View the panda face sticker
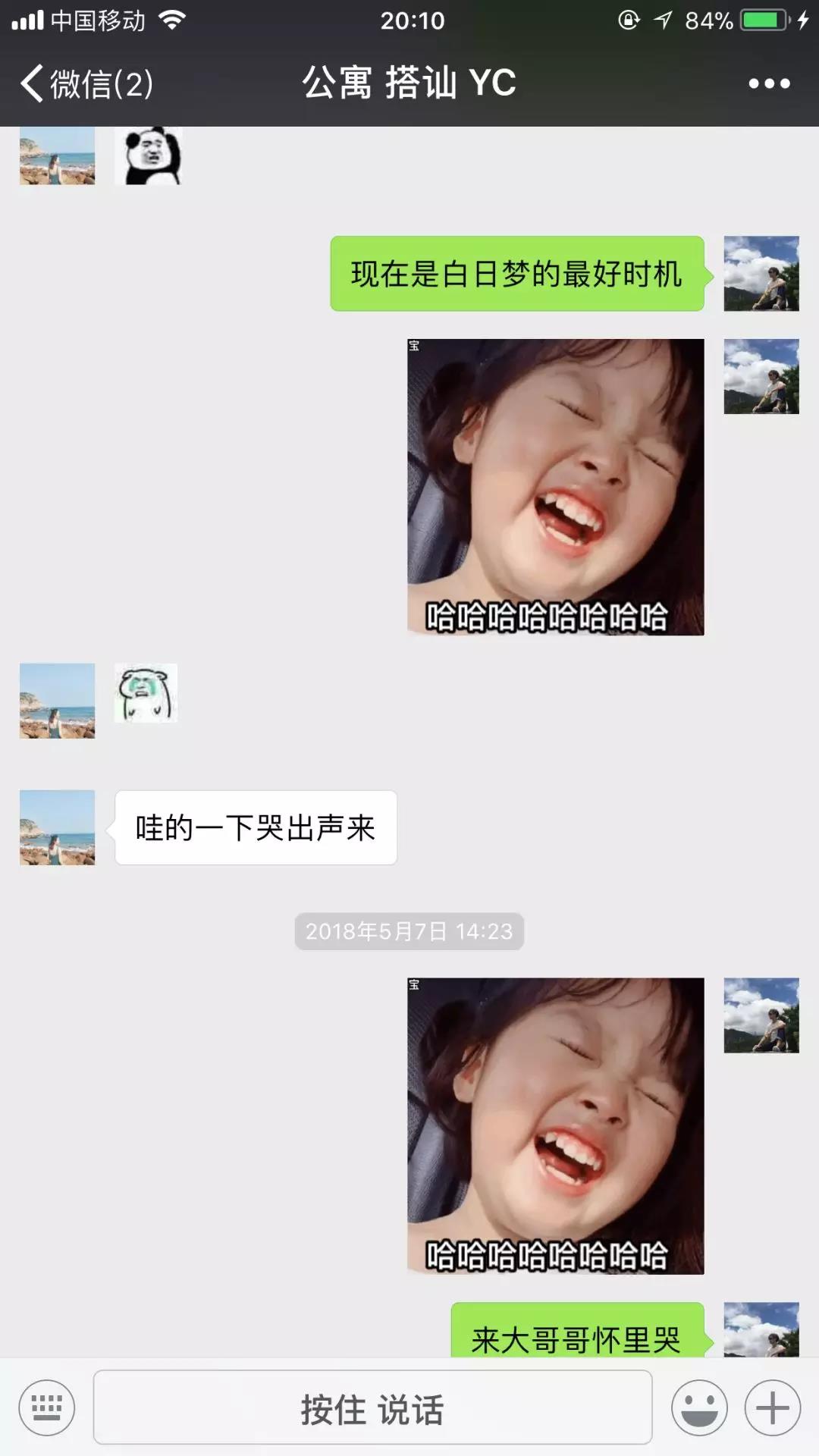This screenshot has width=819, height=1456. pos(149,155)
